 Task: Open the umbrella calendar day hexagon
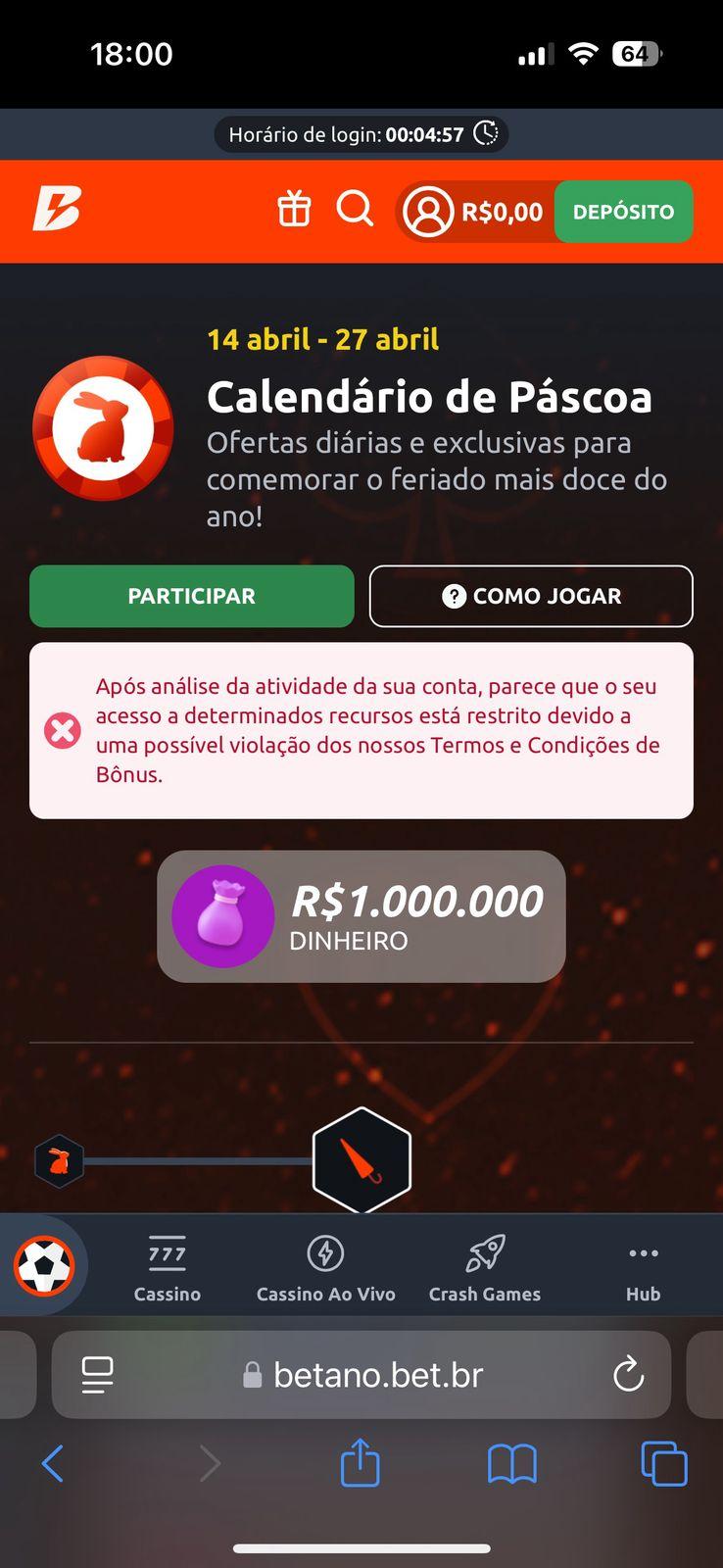tap(361, 1158)
